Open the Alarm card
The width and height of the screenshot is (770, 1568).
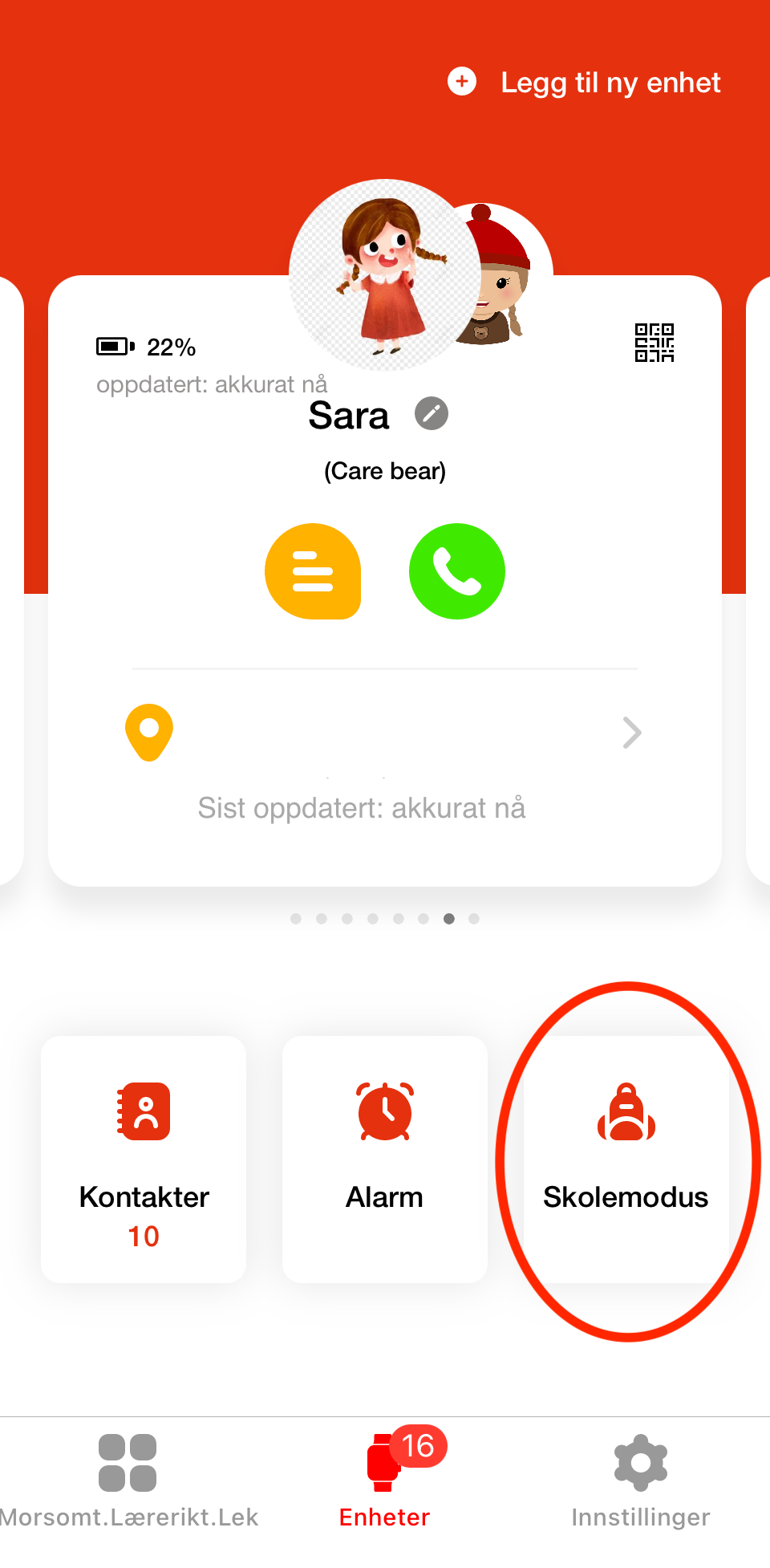pos(384,1159)
